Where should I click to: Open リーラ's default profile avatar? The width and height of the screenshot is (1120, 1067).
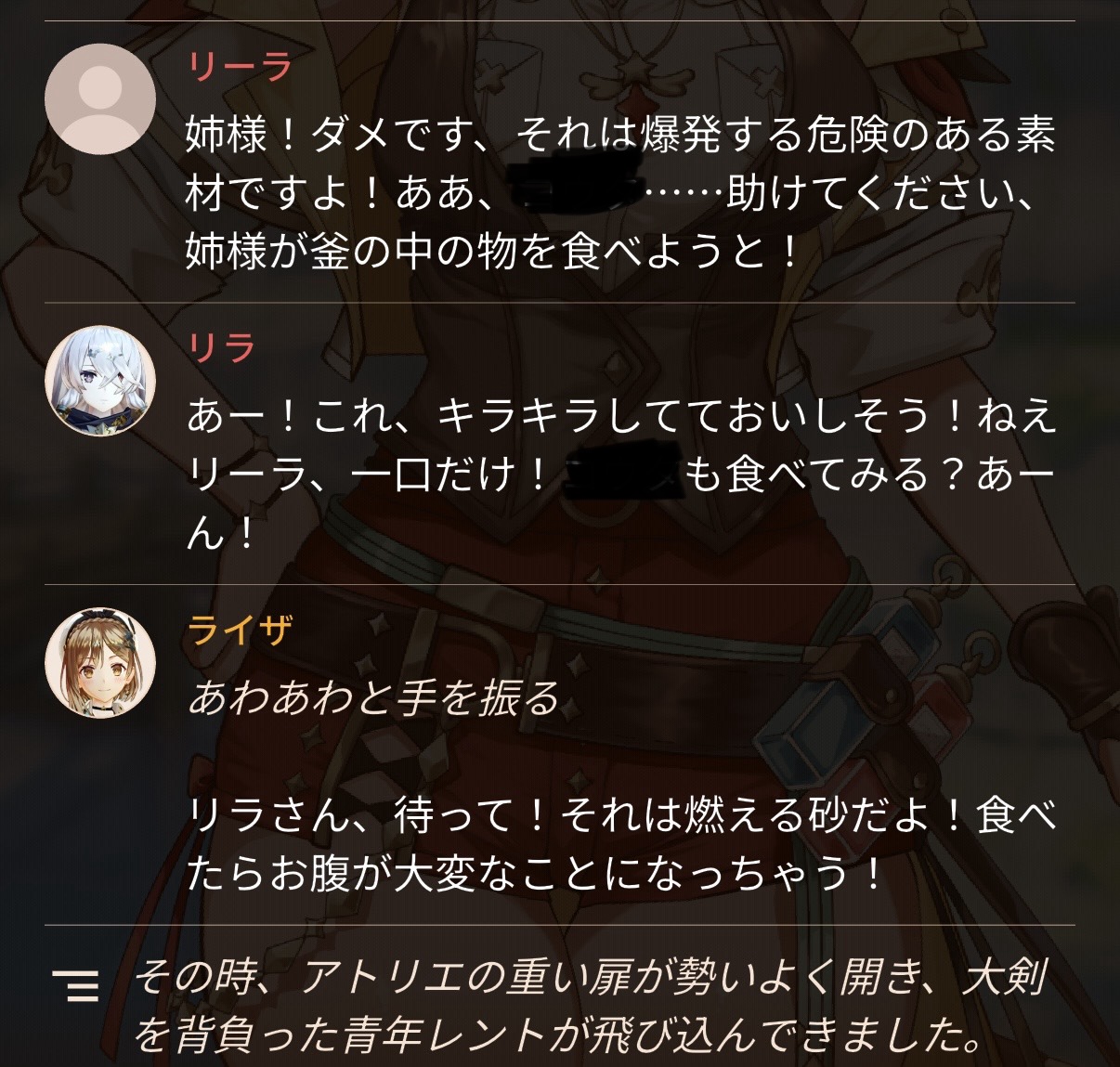click(x=99, y=98)
